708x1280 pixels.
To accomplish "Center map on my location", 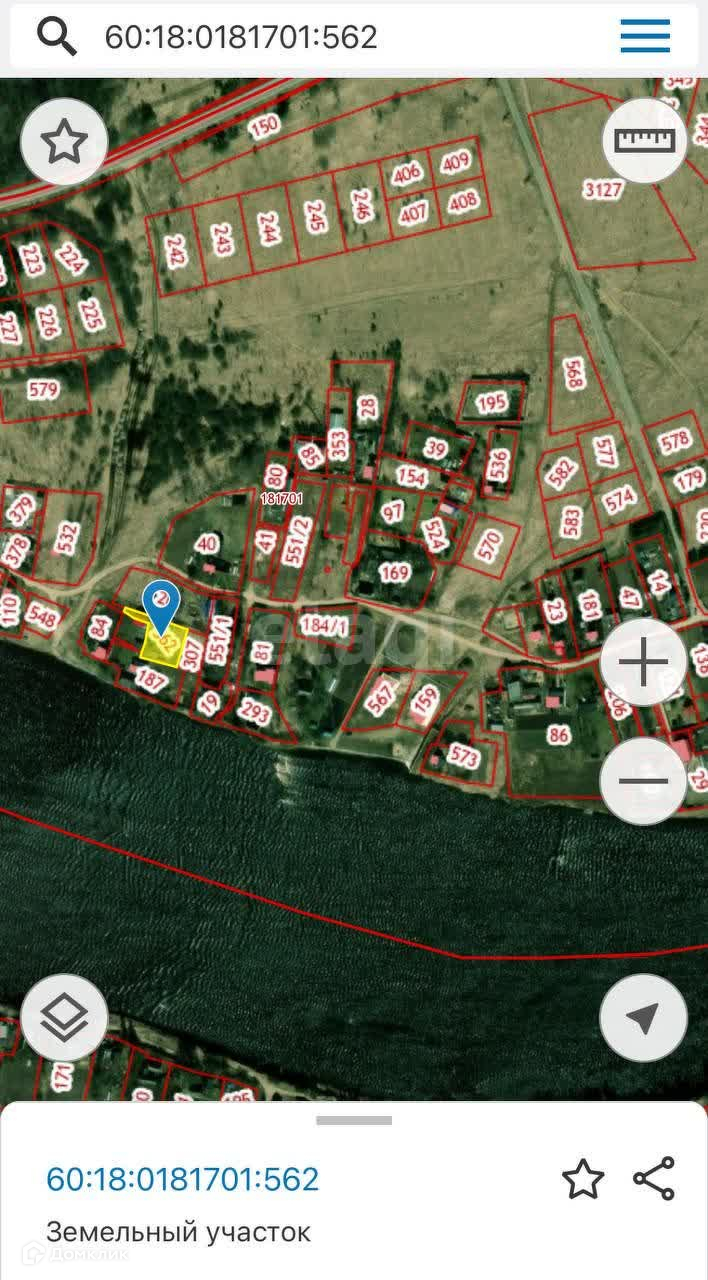I will point(644,1018).
